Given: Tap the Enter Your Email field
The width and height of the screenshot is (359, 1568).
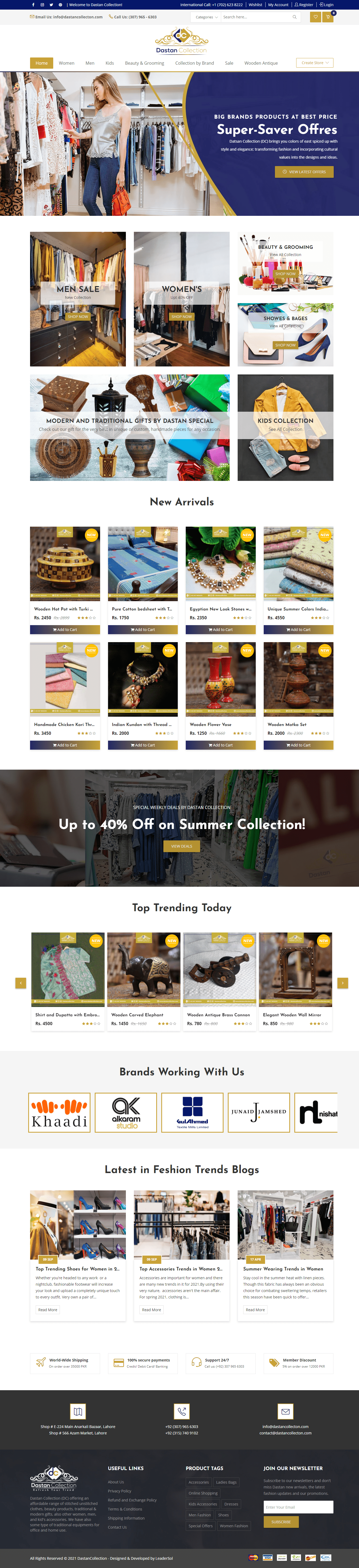Looking at the screenshot, I should tap(298, 1507).
